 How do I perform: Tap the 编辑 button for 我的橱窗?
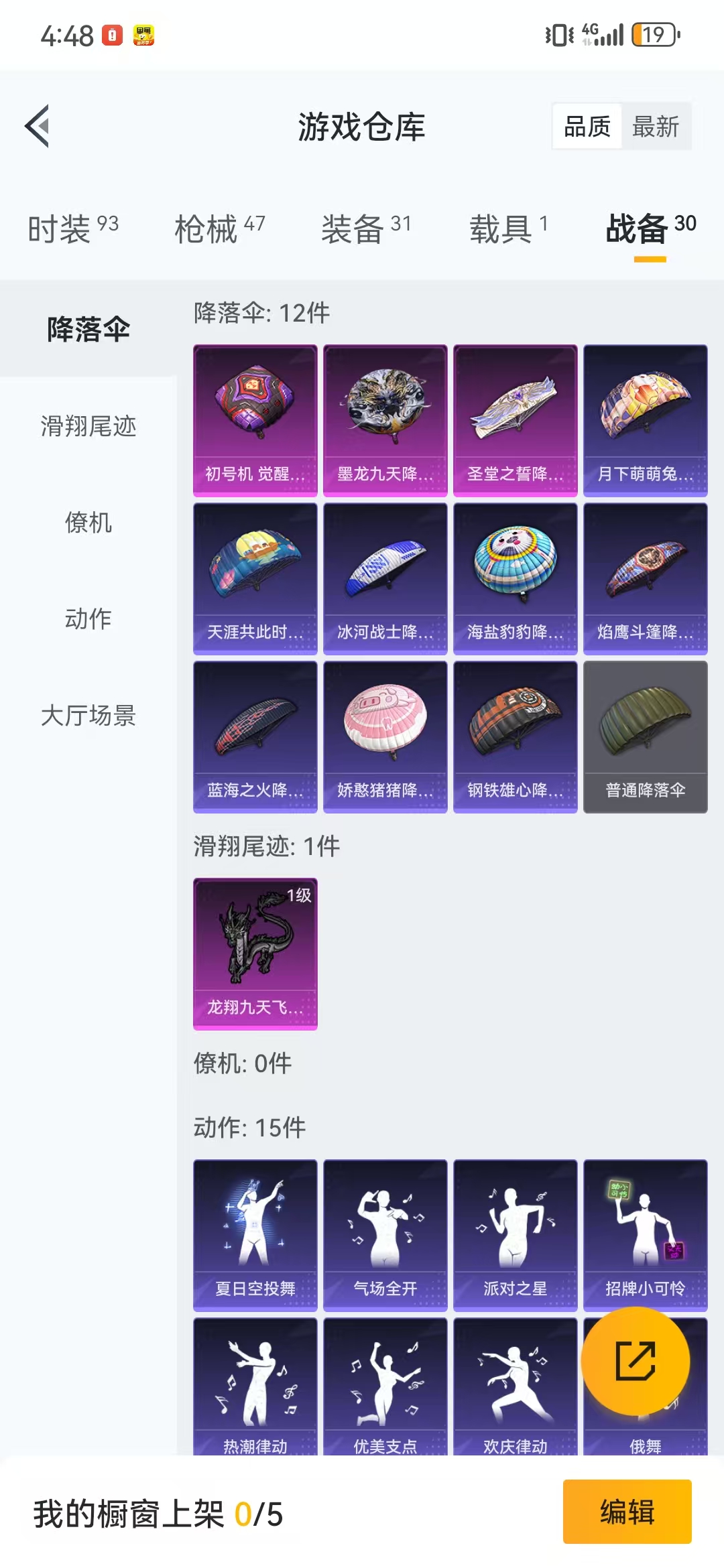[627, 1512]
